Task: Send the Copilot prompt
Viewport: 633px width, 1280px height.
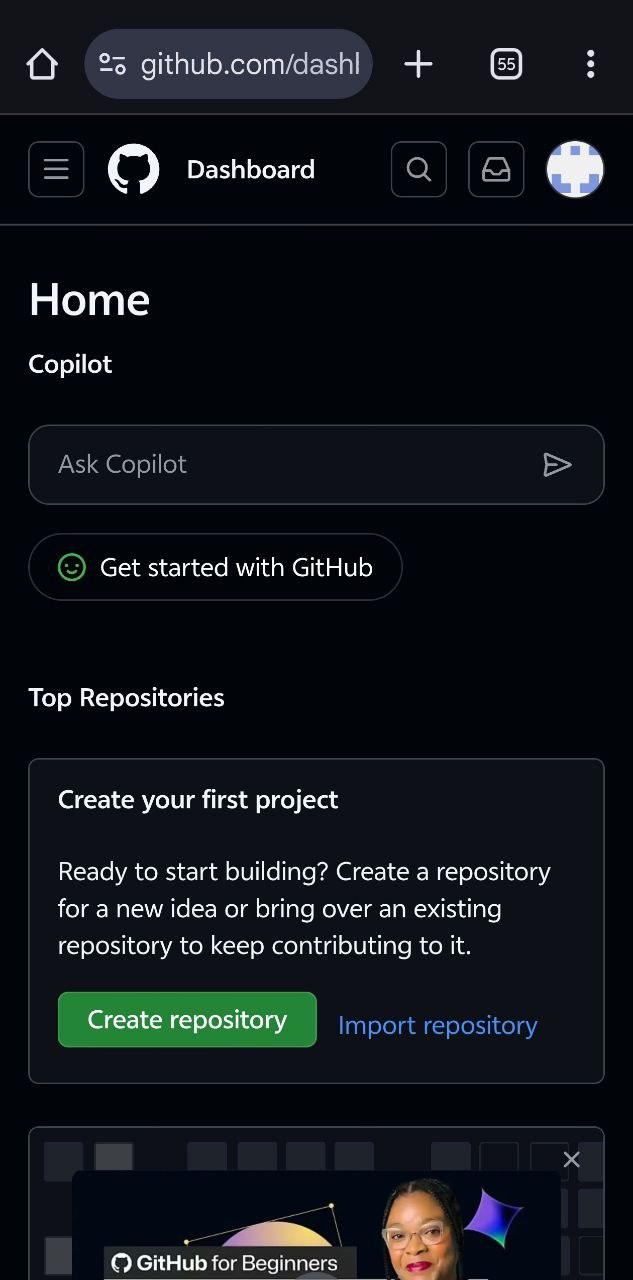Action: click(557, 464)
